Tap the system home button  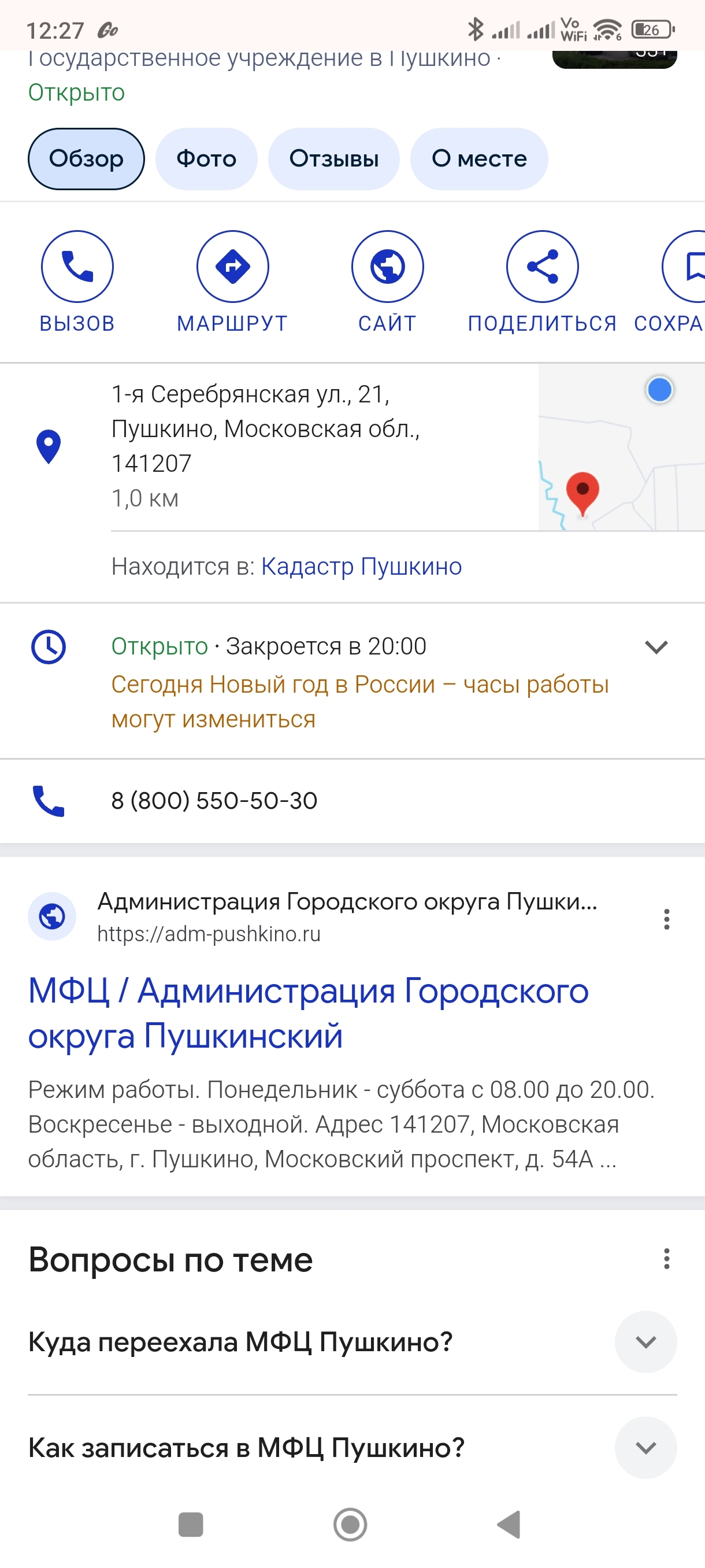click(x=350, y=1524)
